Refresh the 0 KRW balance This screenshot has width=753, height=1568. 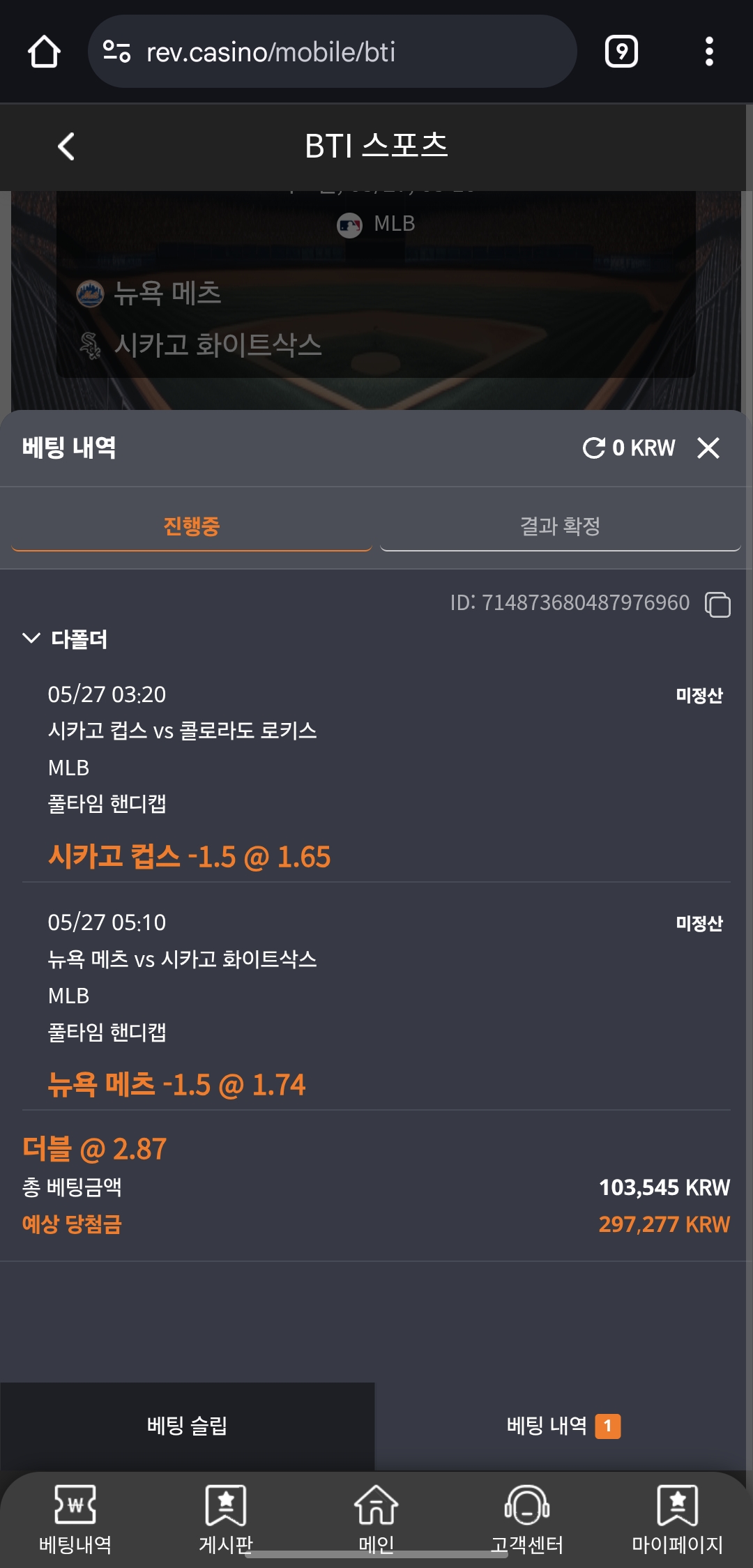594,448
